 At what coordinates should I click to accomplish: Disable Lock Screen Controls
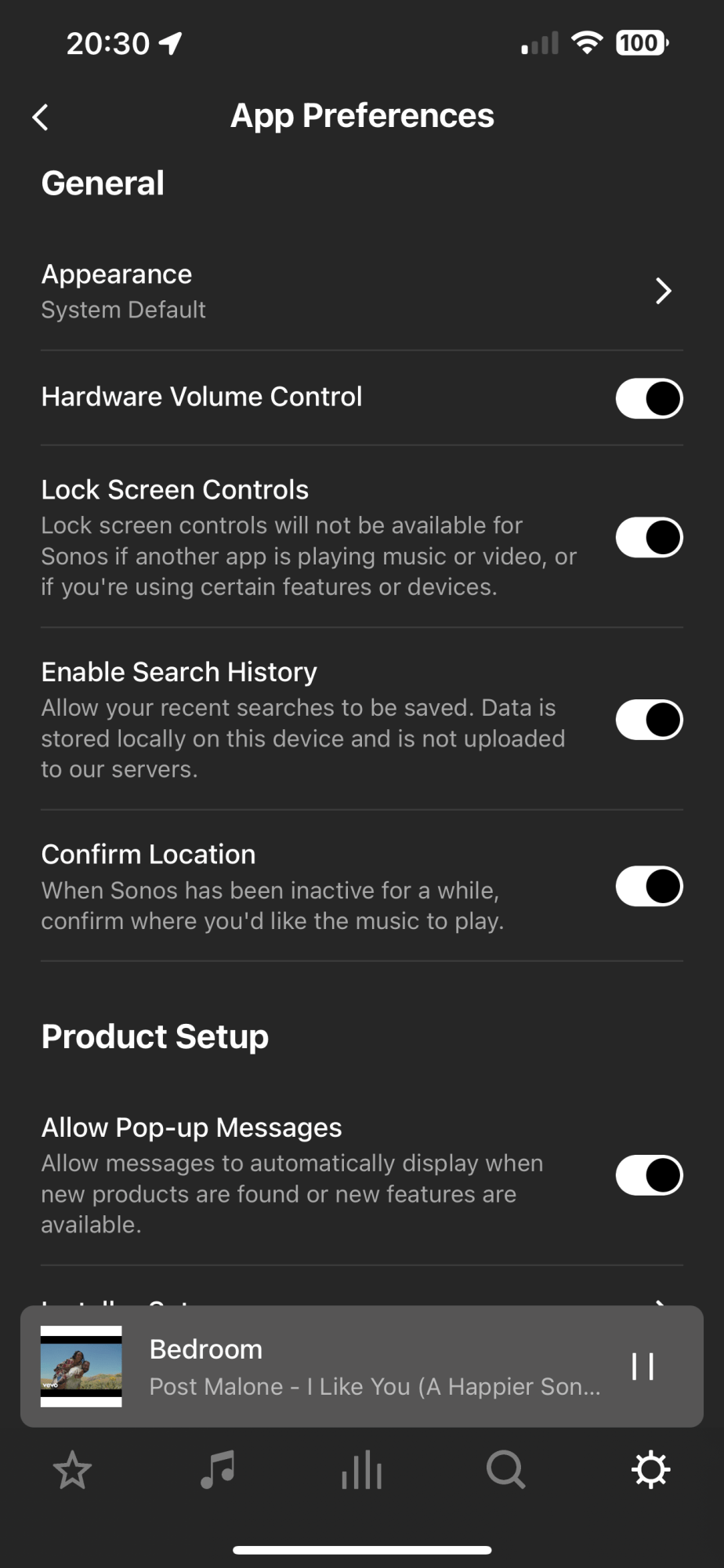(x=649, y=538)
